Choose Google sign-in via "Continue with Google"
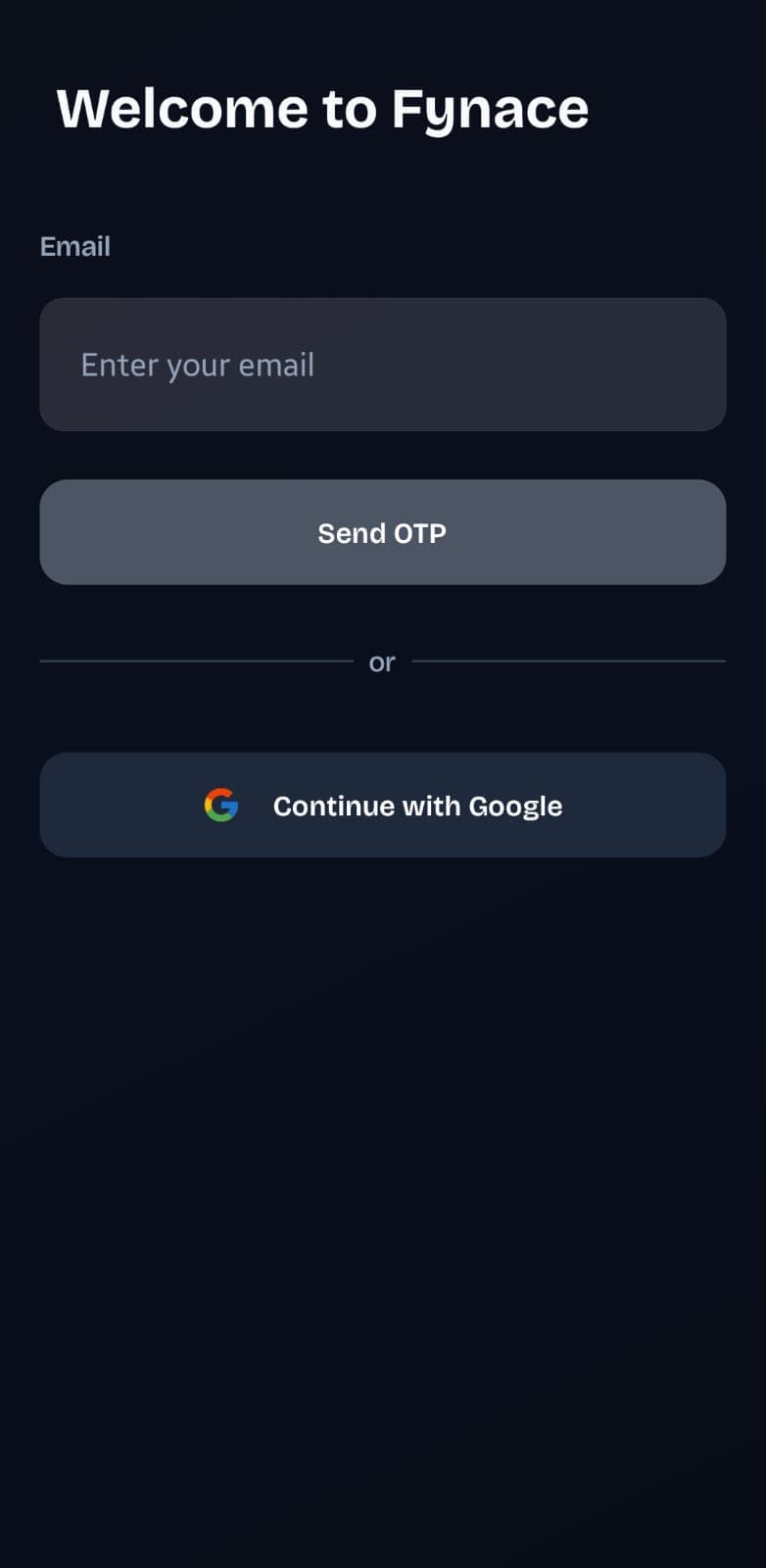This screenshot has height=1568, width=766. (x=382, y=806)
